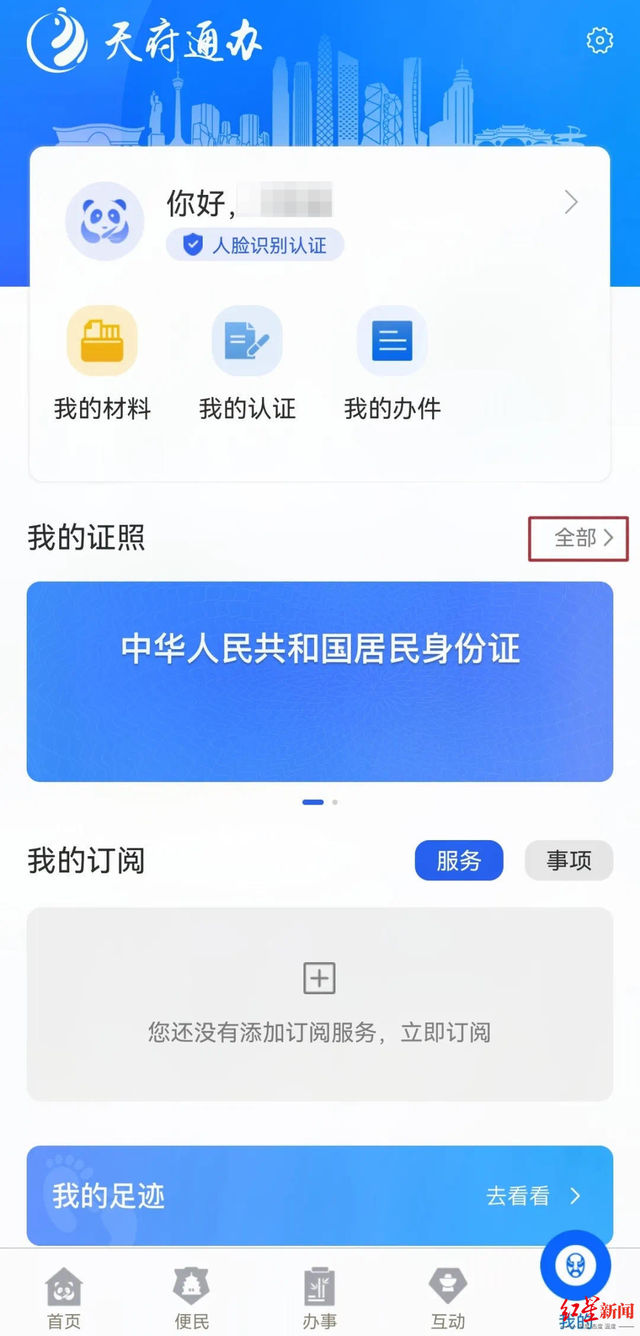Open the settings gear icon

[x=599, y=40]
